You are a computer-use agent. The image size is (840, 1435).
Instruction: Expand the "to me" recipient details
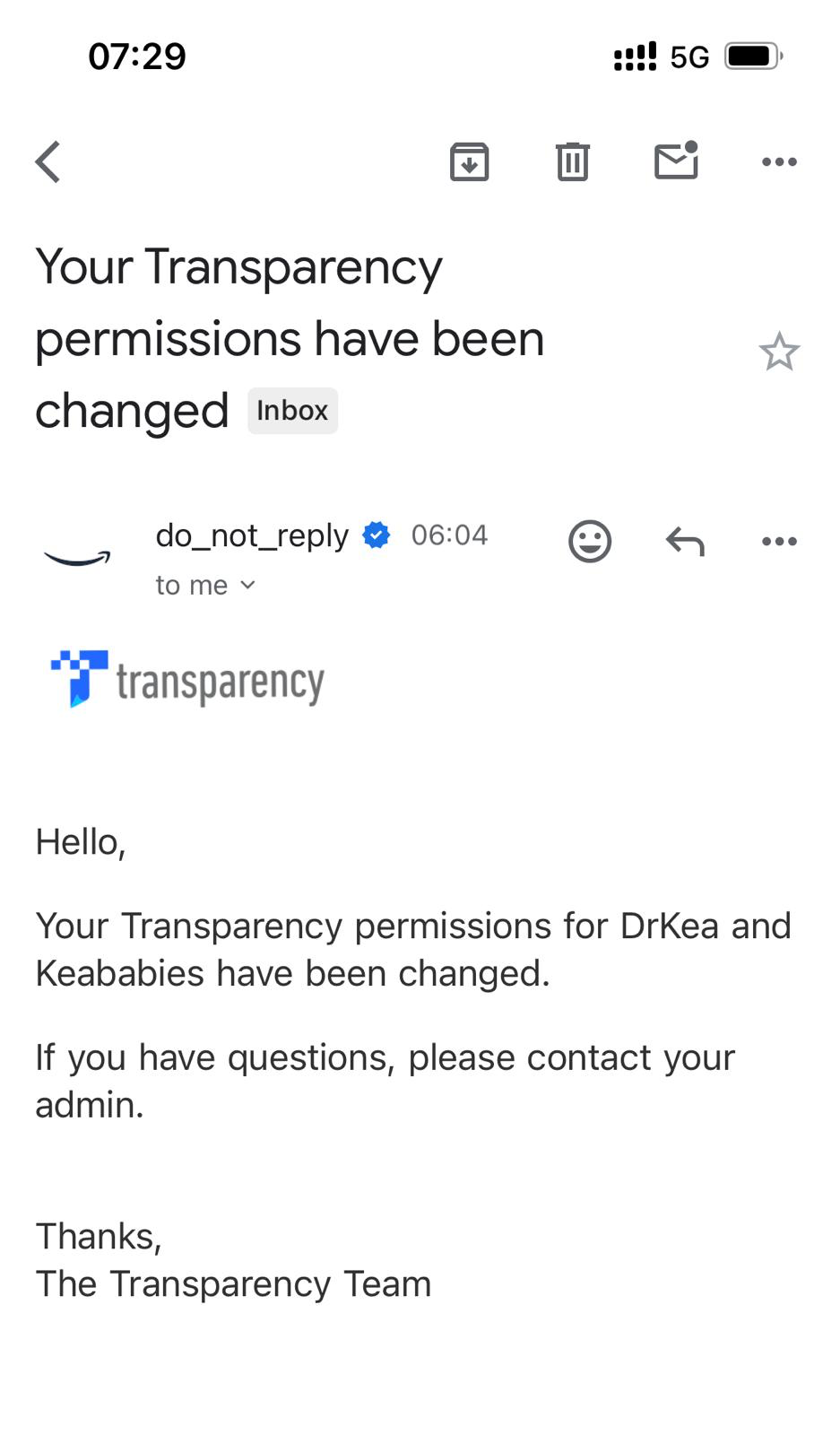[205, 585]
